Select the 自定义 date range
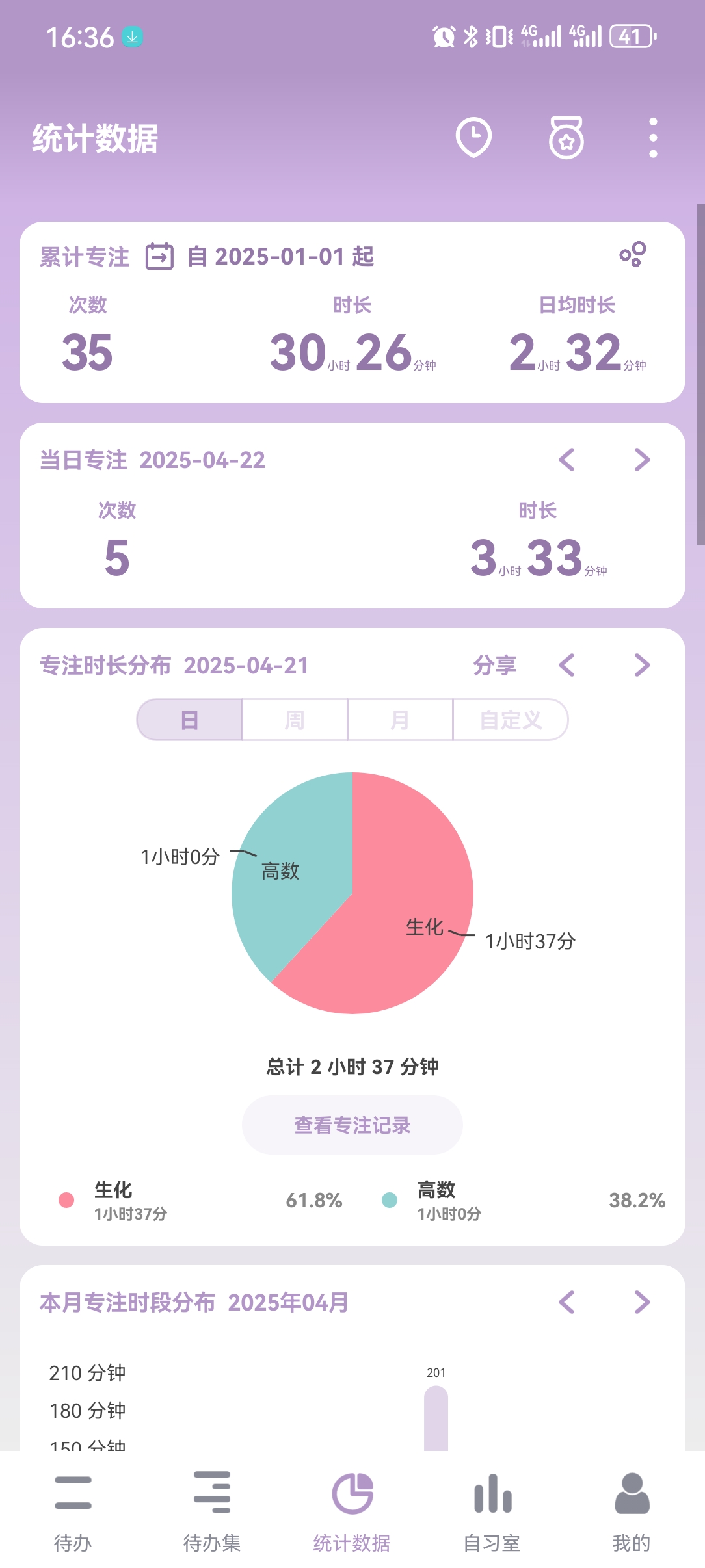The width and height of the screenshot is (705, 1568). tap(511, 720)
